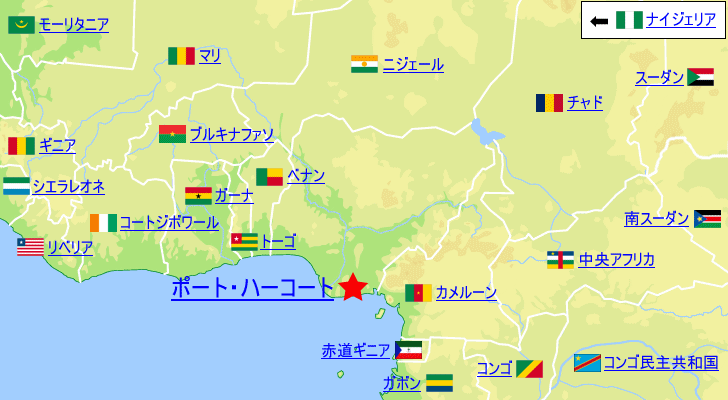
Task: Open the スーダン link
Action: (x=659, y=78)
